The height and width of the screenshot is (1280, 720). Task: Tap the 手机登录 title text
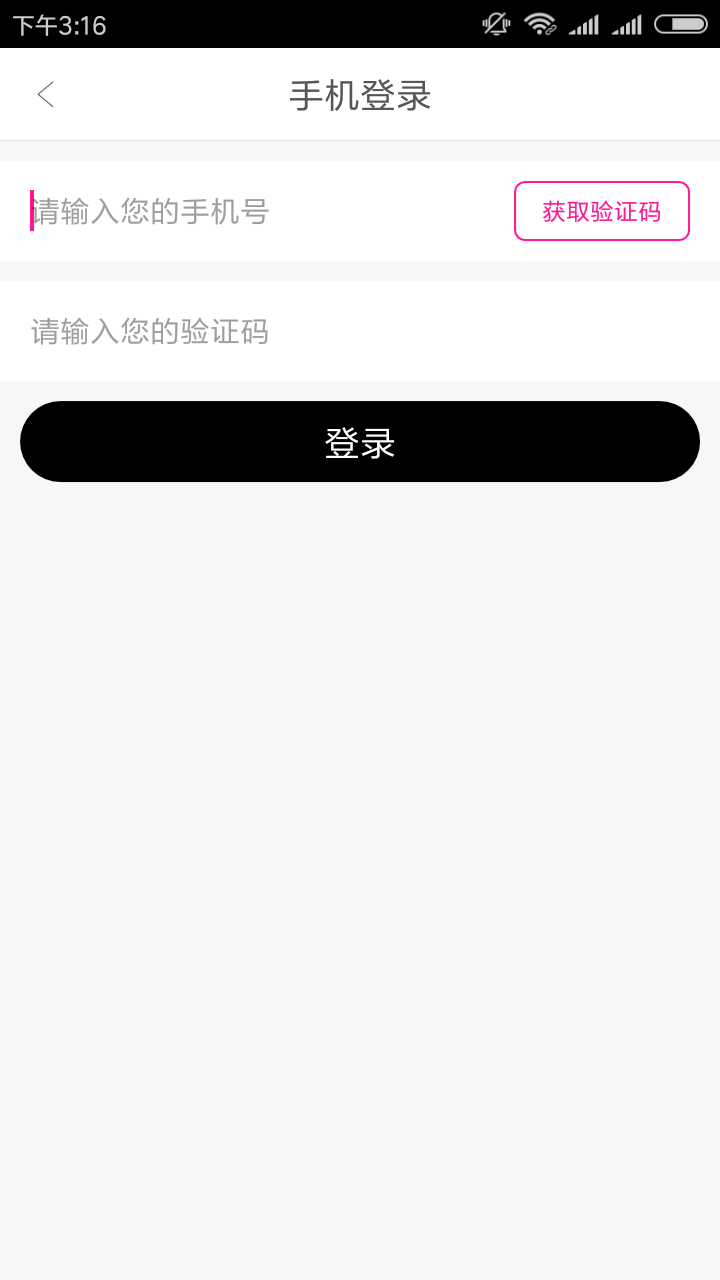coord(359,94)
